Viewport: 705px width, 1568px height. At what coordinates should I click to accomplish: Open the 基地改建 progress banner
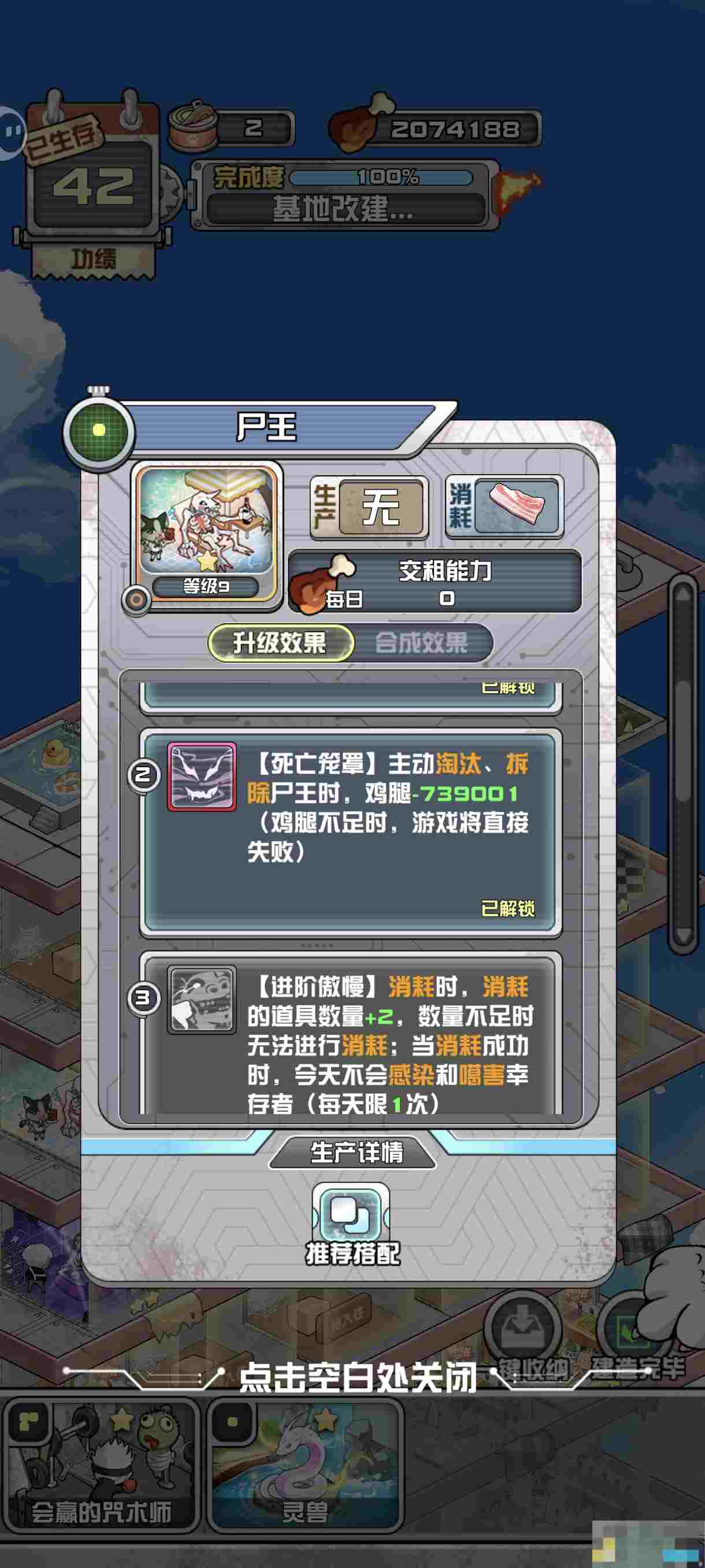(345, 195)
